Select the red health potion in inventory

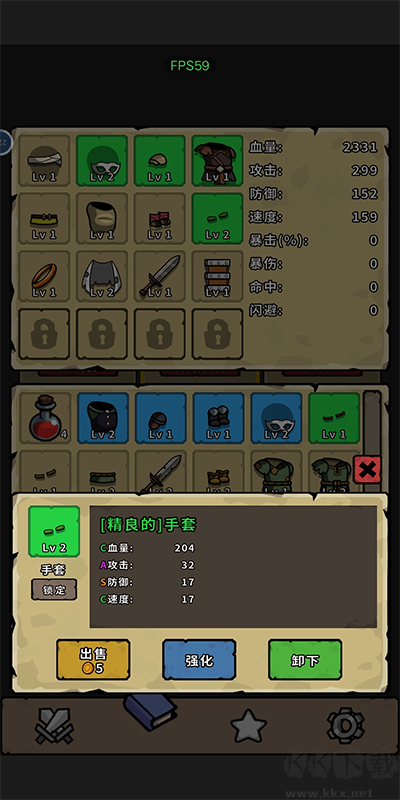click(45, 418)
